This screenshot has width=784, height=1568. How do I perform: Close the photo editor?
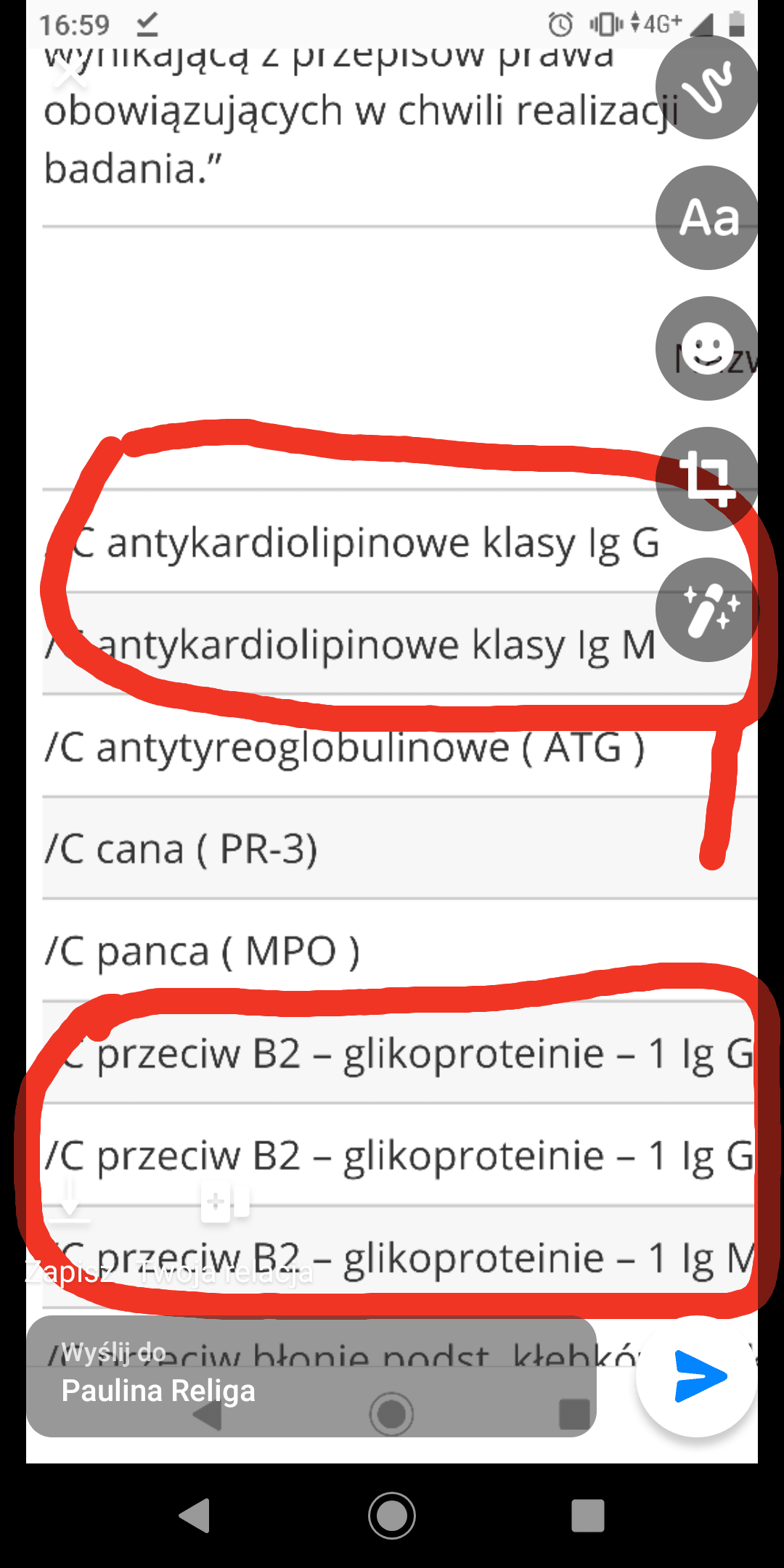[x=70, y=75]
